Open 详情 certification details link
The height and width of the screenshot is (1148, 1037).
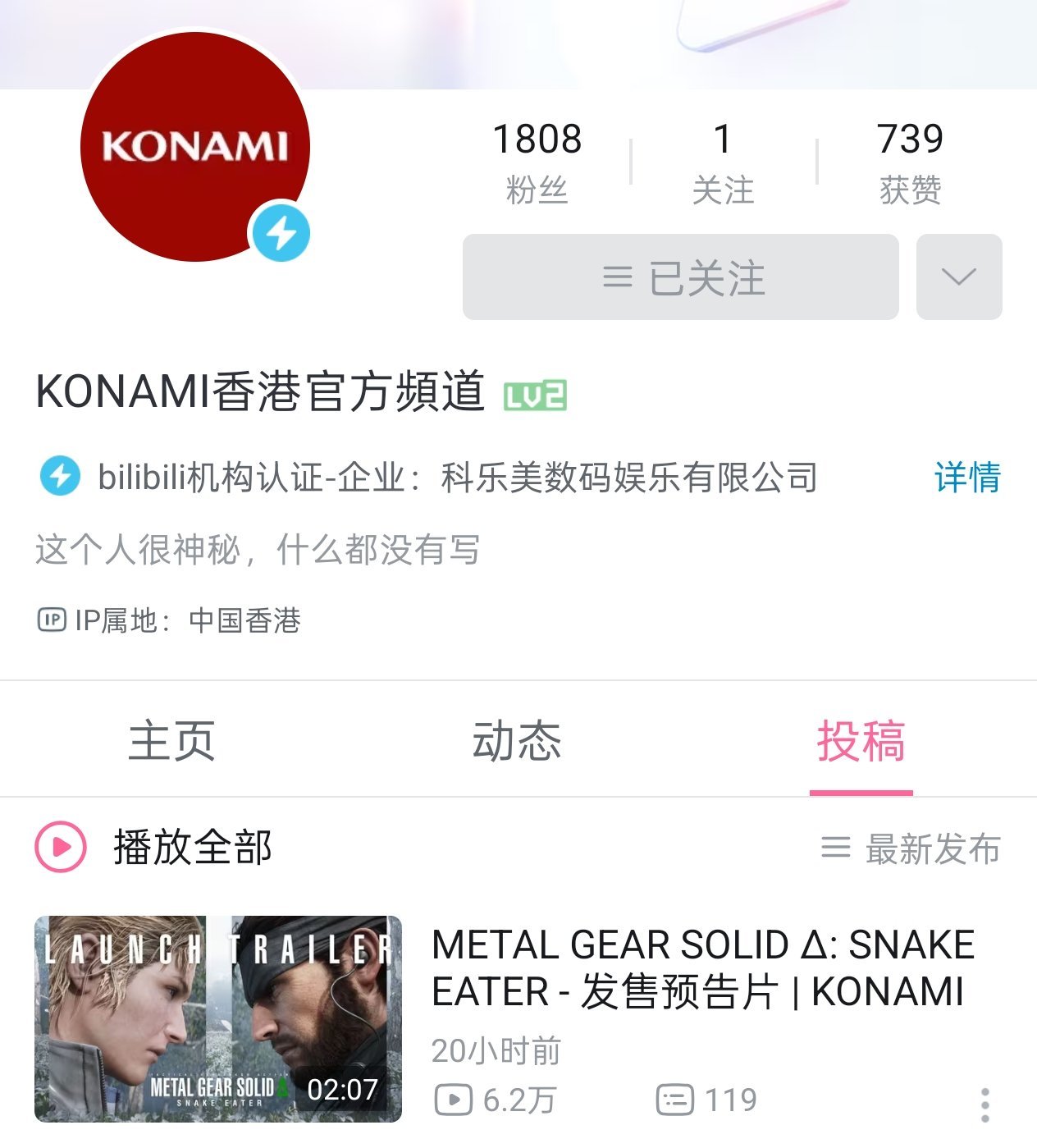coord(967,478)
